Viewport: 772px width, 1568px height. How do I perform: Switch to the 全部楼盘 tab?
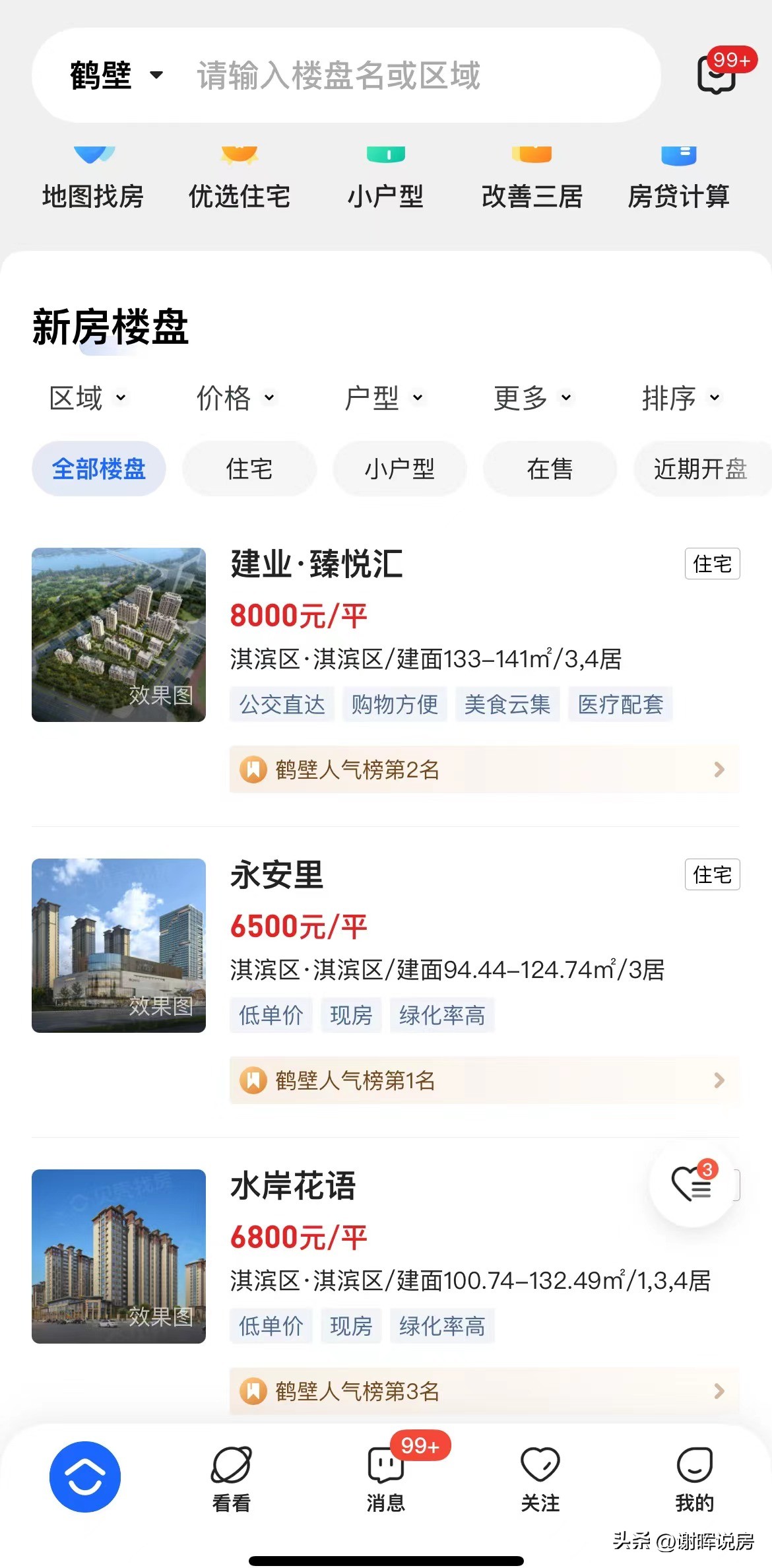tap(98, 469)
